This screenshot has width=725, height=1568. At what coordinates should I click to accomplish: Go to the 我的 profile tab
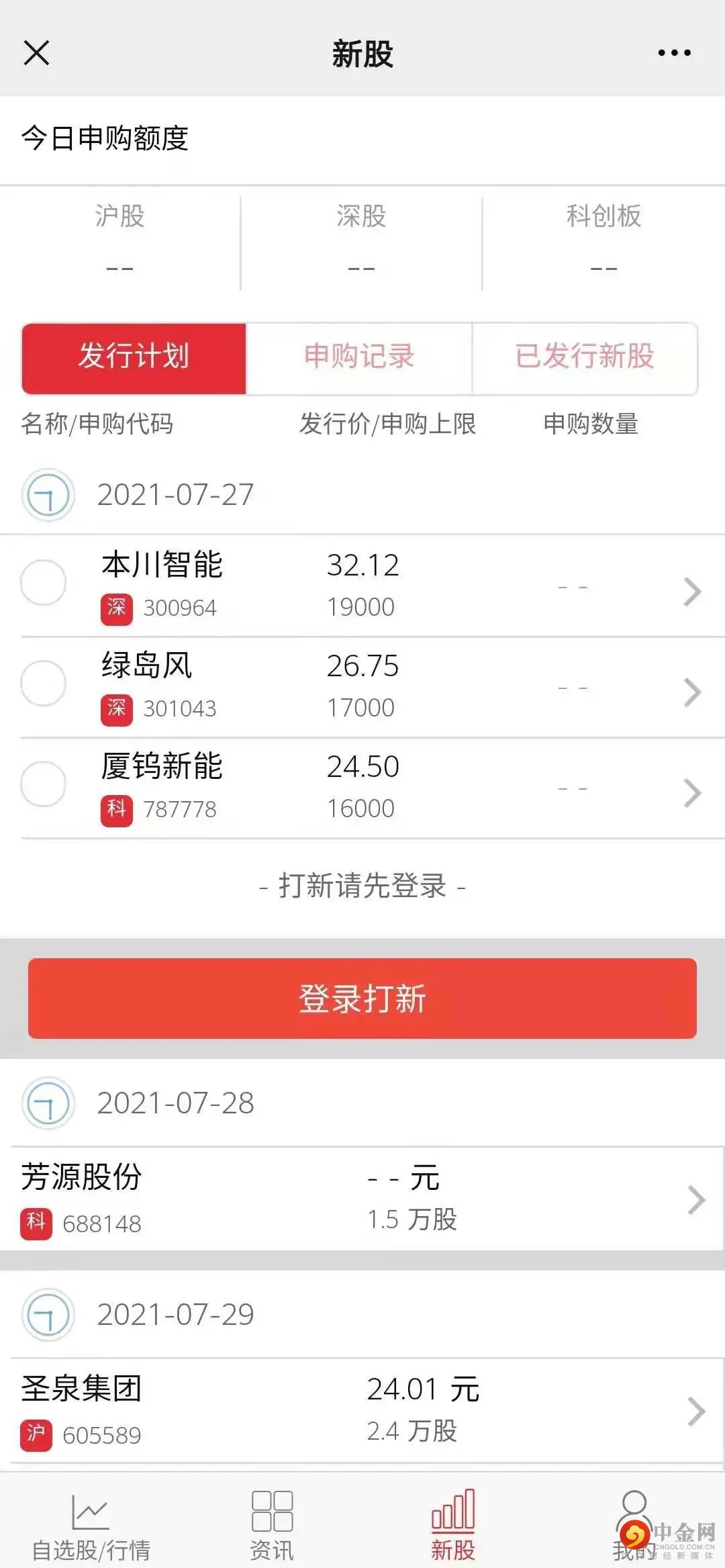tap(634, 1526)
